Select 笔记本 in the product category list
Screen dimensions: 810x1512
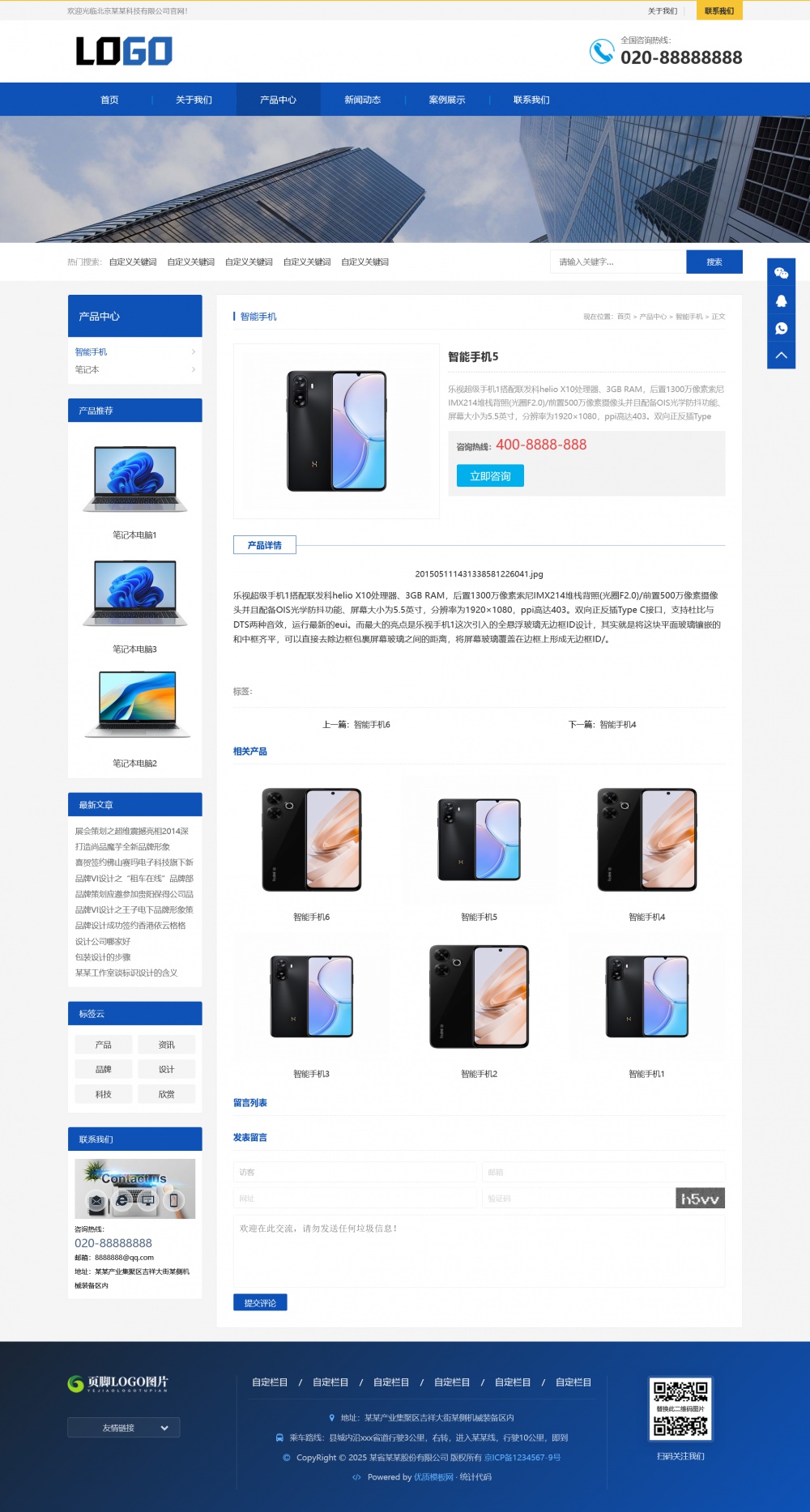pyautogui.click(x=87, y=369)
